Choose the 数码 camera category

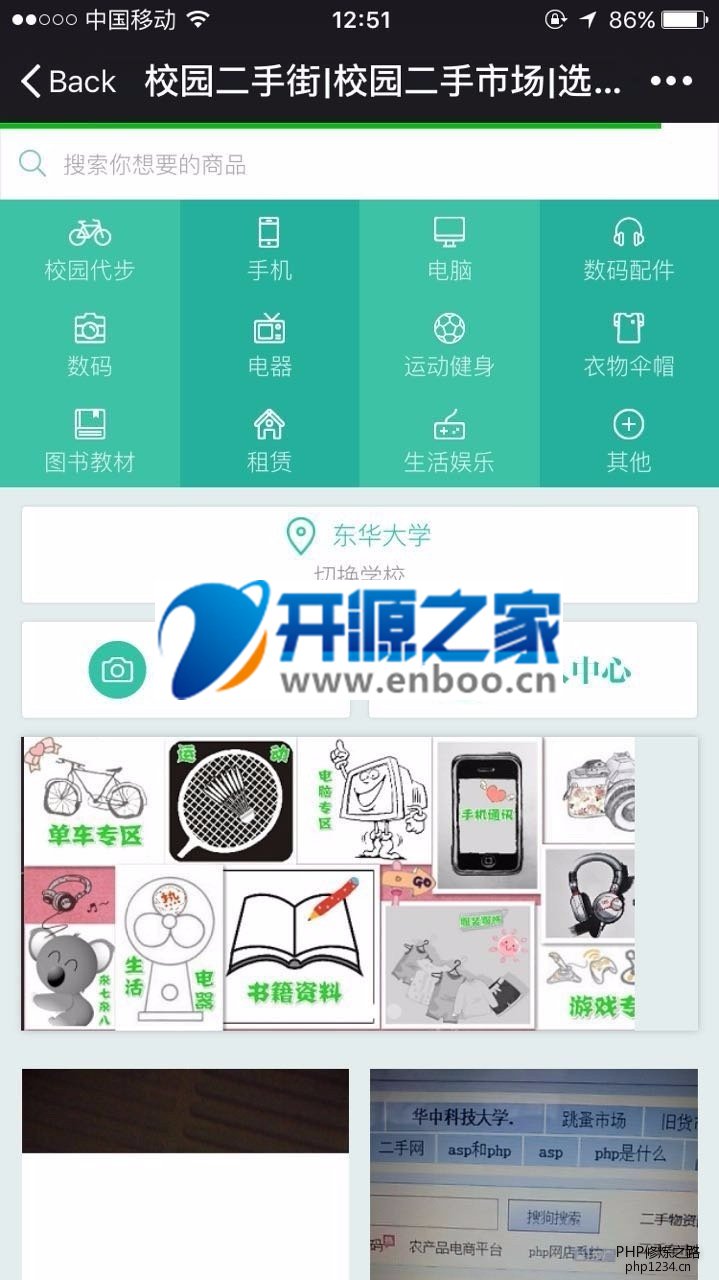pyautogui.click(x=90, y=346)
